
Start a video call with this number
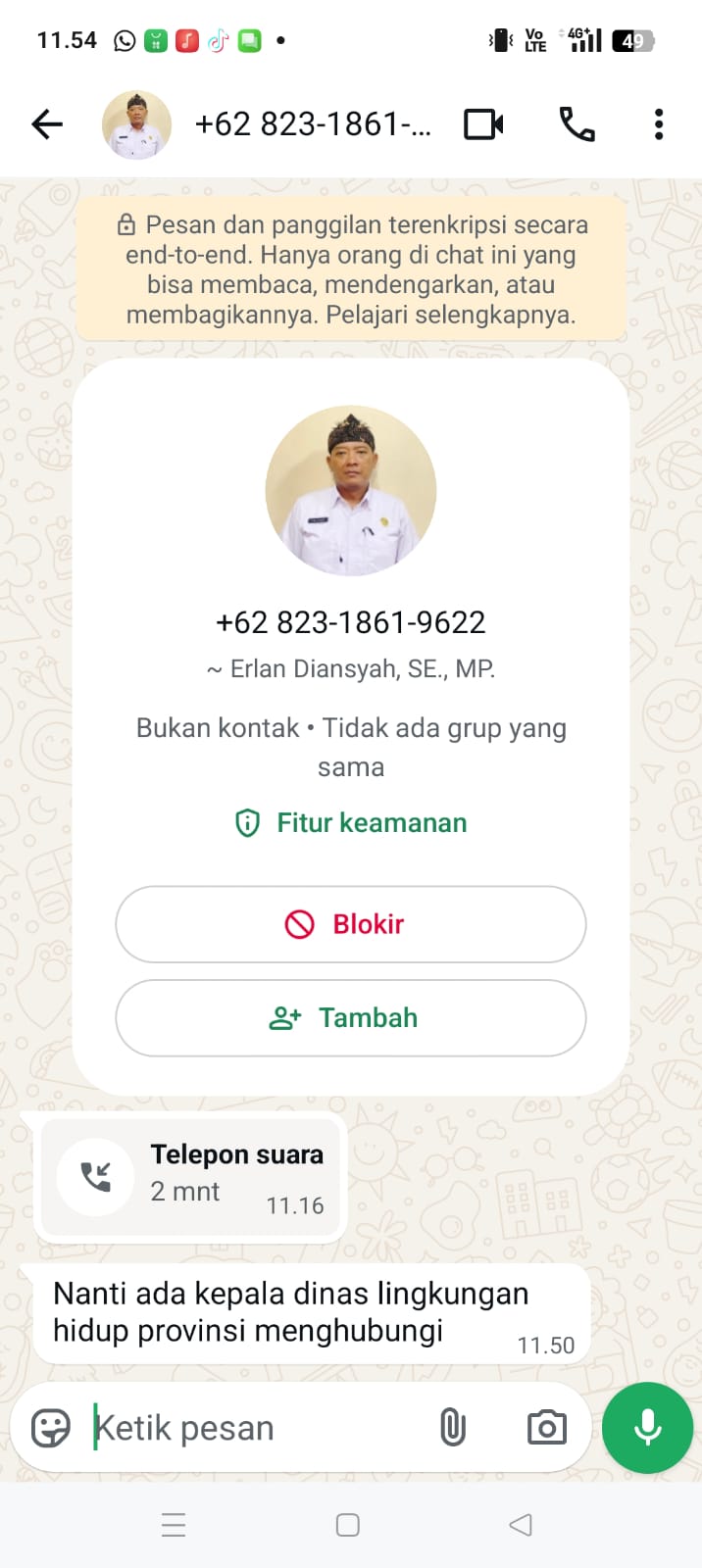click(483, 124)
